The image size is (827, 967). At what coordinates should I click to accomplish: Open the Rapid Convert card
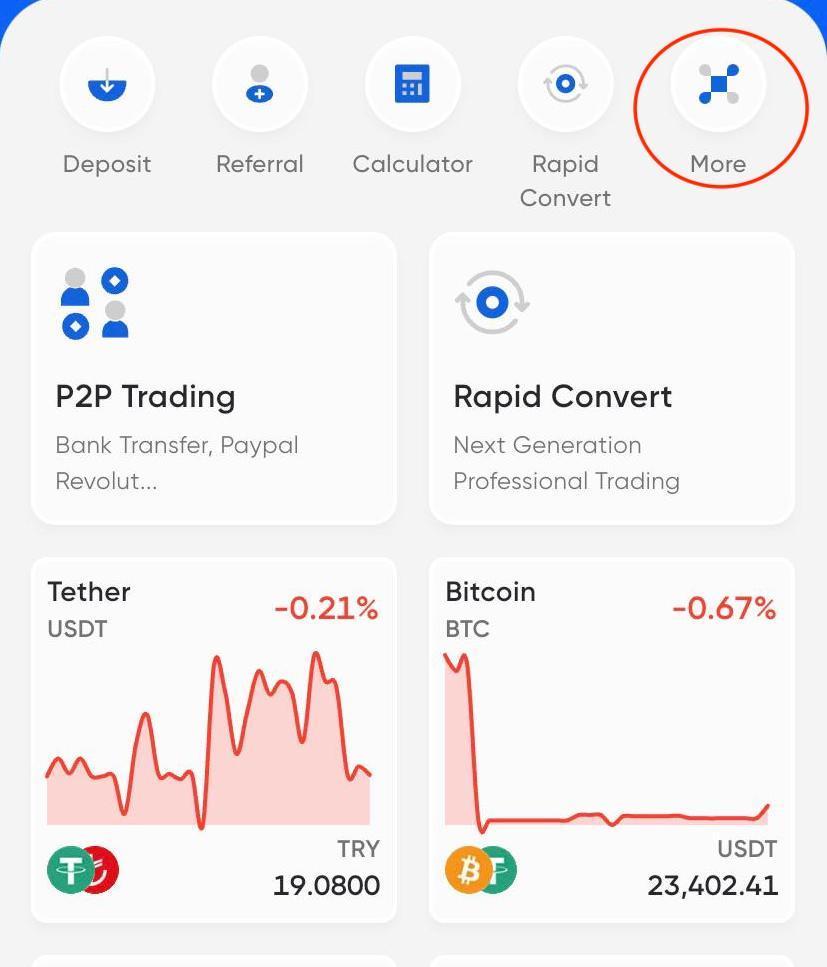(x=611, y=378)
